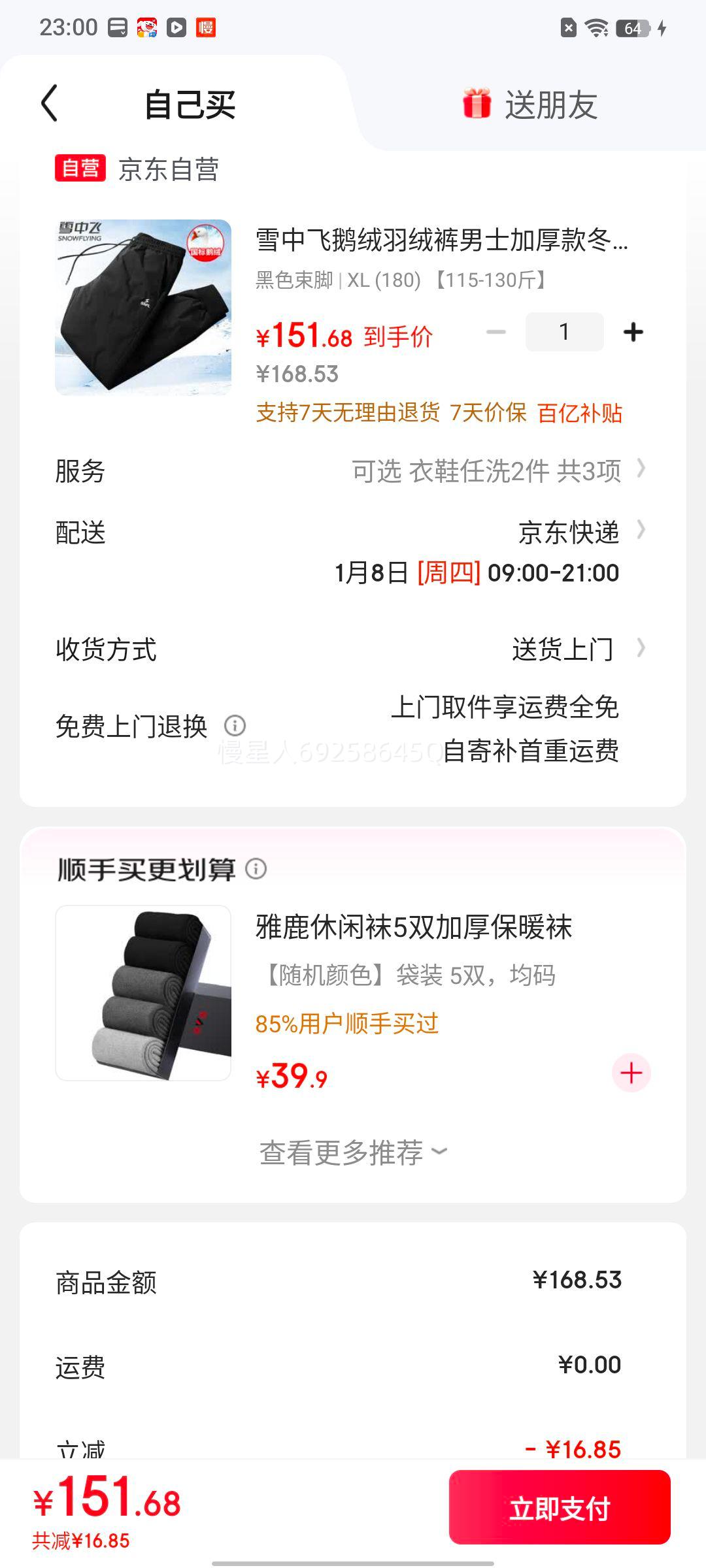Switch to the 自己买 tab
The width and height of the screenshot is (706, 1568).
192,106
